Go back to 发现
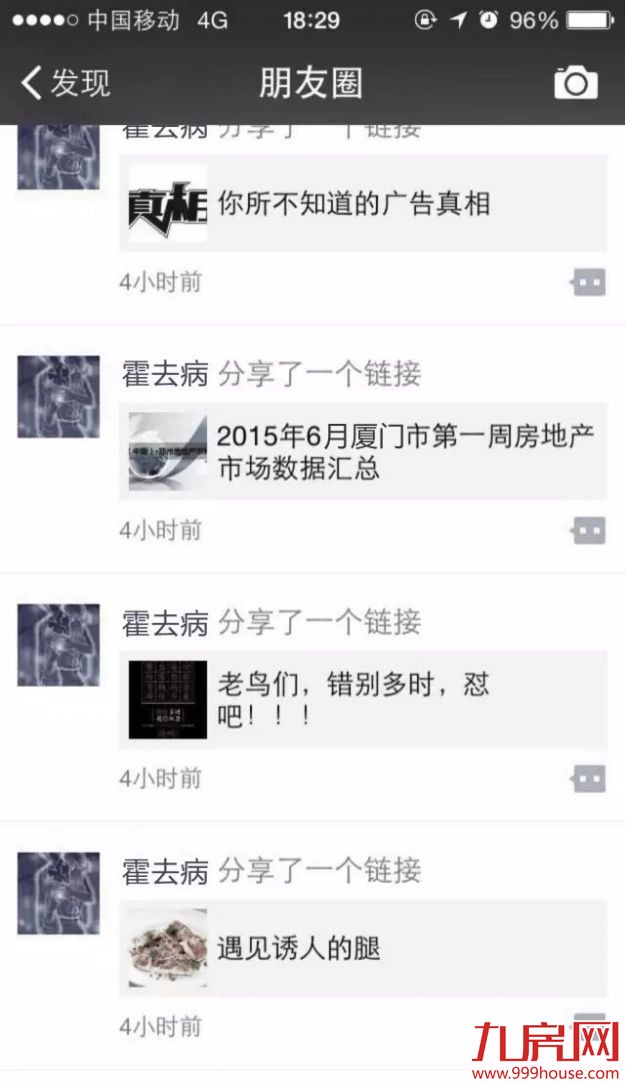625x1085 pixels. point(66,83)
